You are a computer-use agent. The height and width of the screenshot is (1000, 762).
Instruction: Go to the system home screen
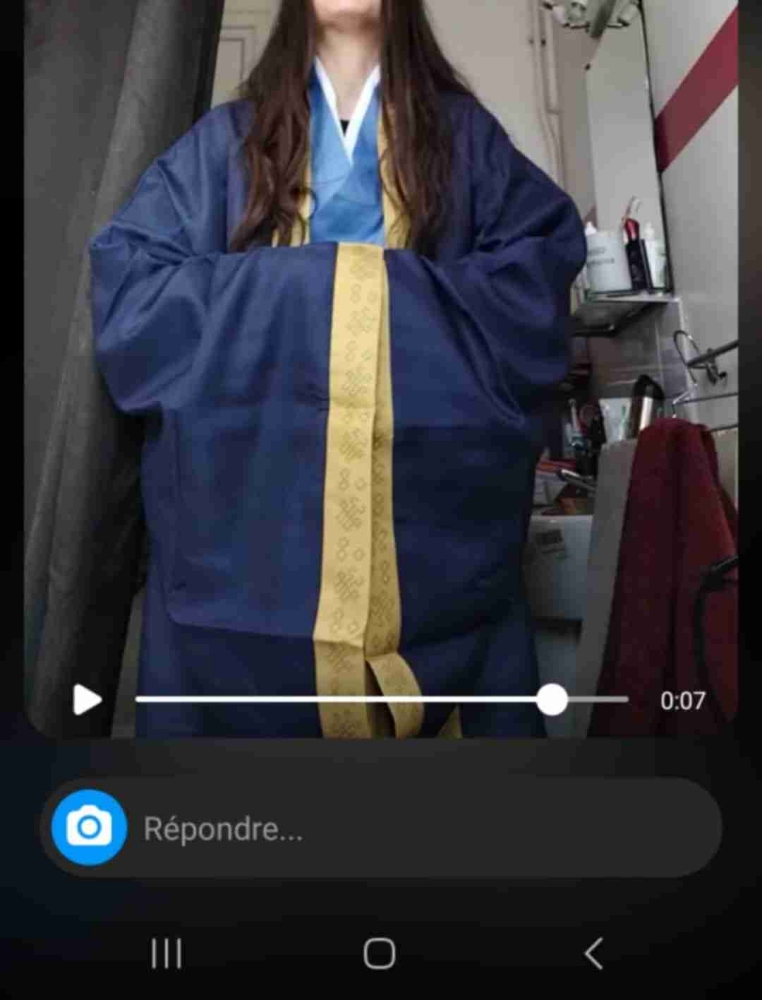point(379,953)
